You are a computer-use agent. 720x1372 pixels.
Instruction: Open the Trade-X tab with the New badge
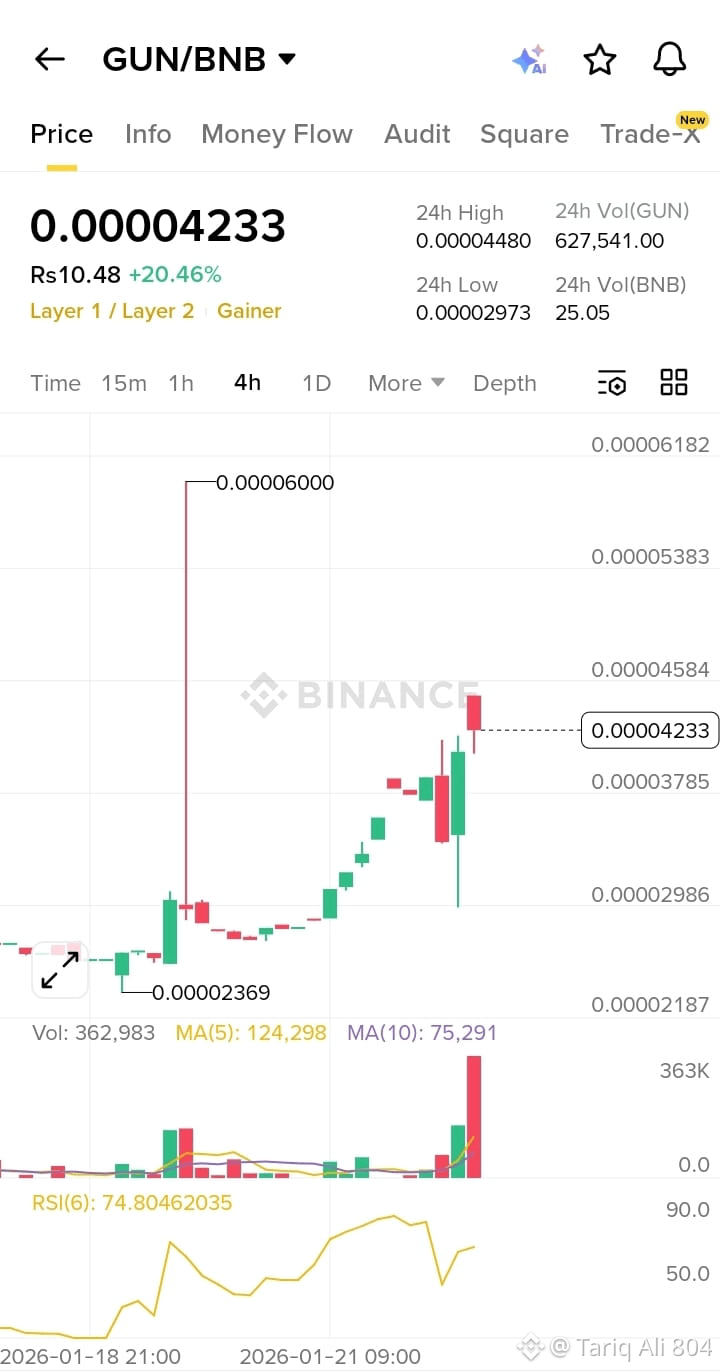coord(652,134)
